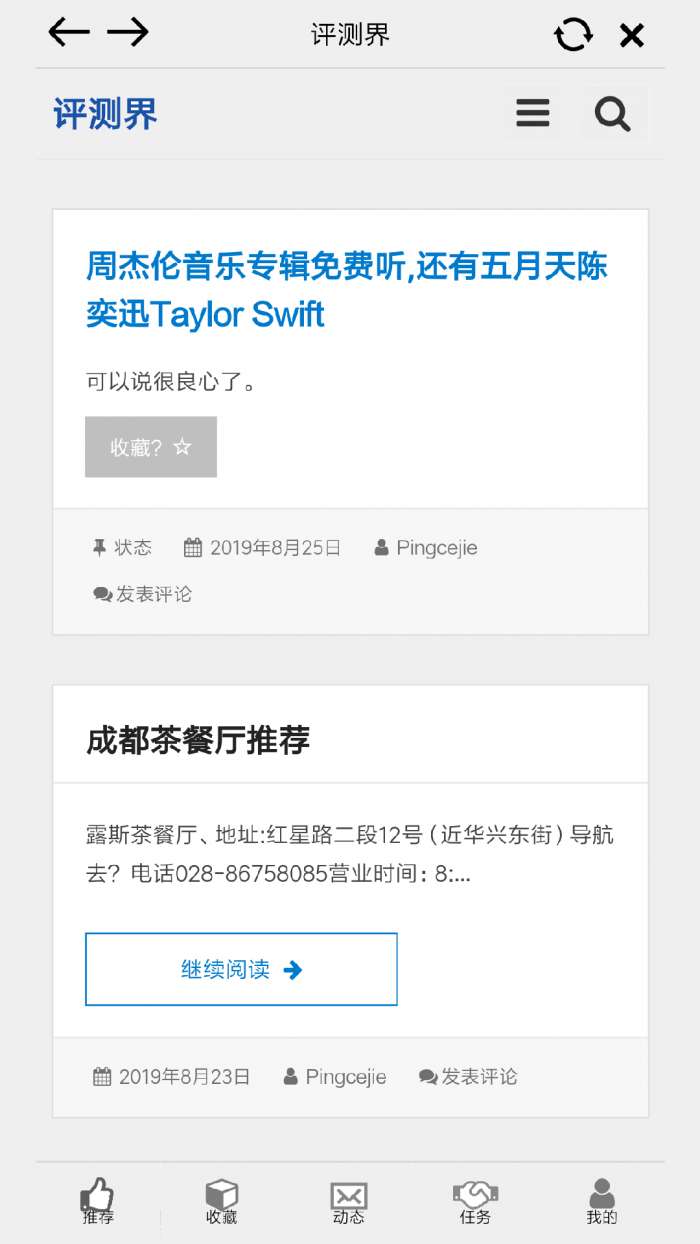Open site search
Viewport: 700px width, 1244px height.
click(x=613, y=114)
